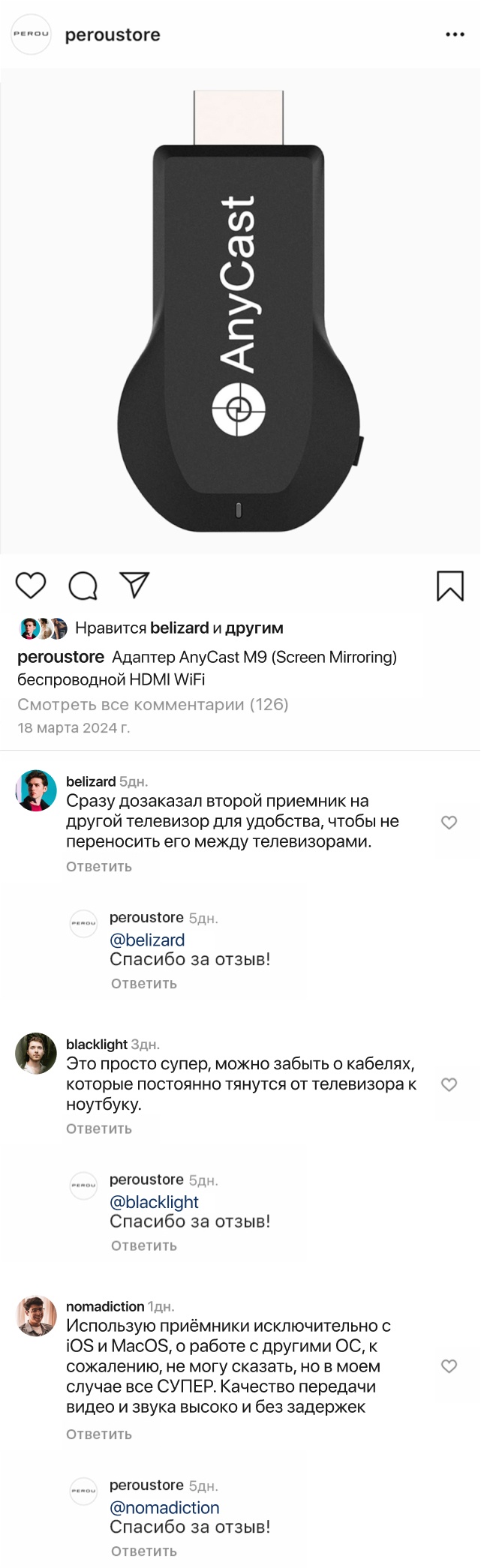Open the @nomadiction mention link
Screen dimensions: 481x1568
coord(164,1507)
